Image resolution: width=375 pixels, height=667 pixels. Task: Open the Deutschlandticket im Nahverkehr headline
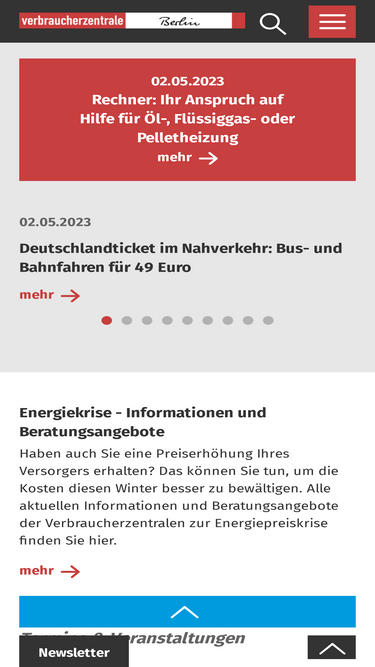[x=181, y=257]
